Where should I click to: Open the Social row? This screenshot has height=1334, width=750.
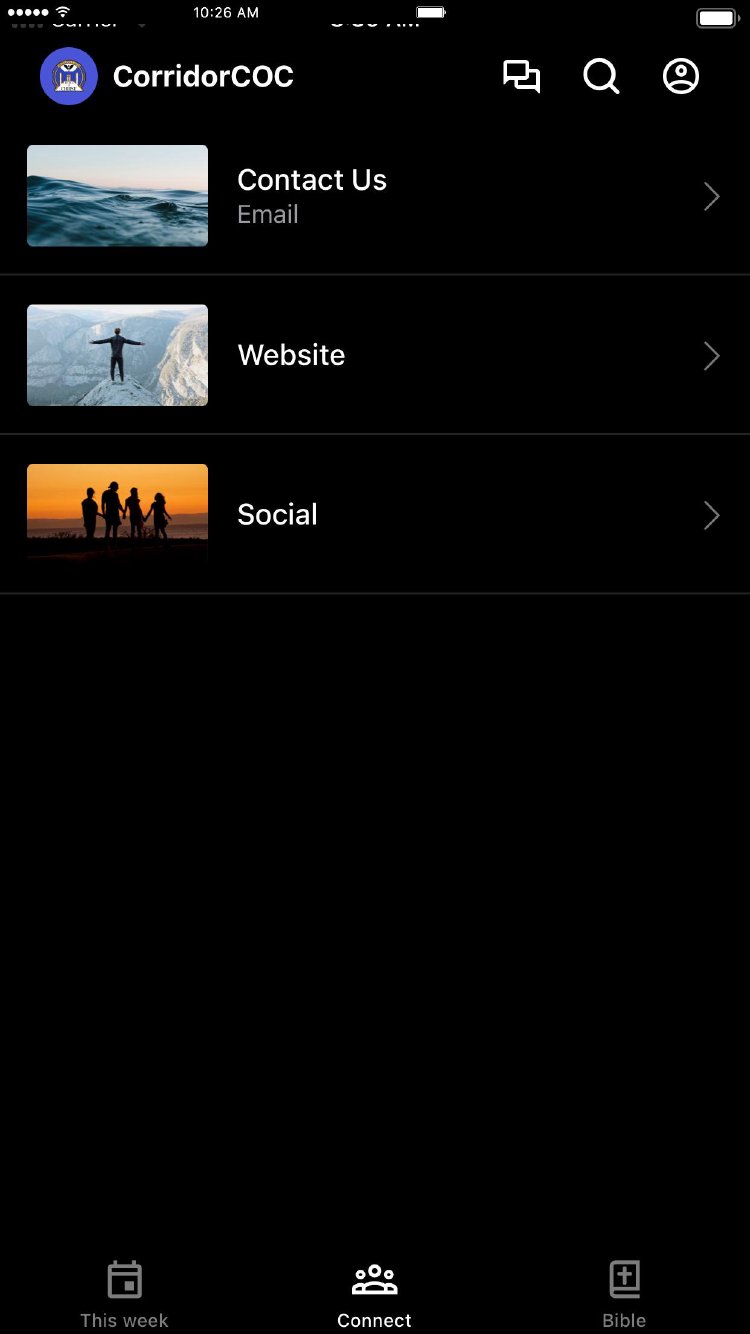[374, 515]
